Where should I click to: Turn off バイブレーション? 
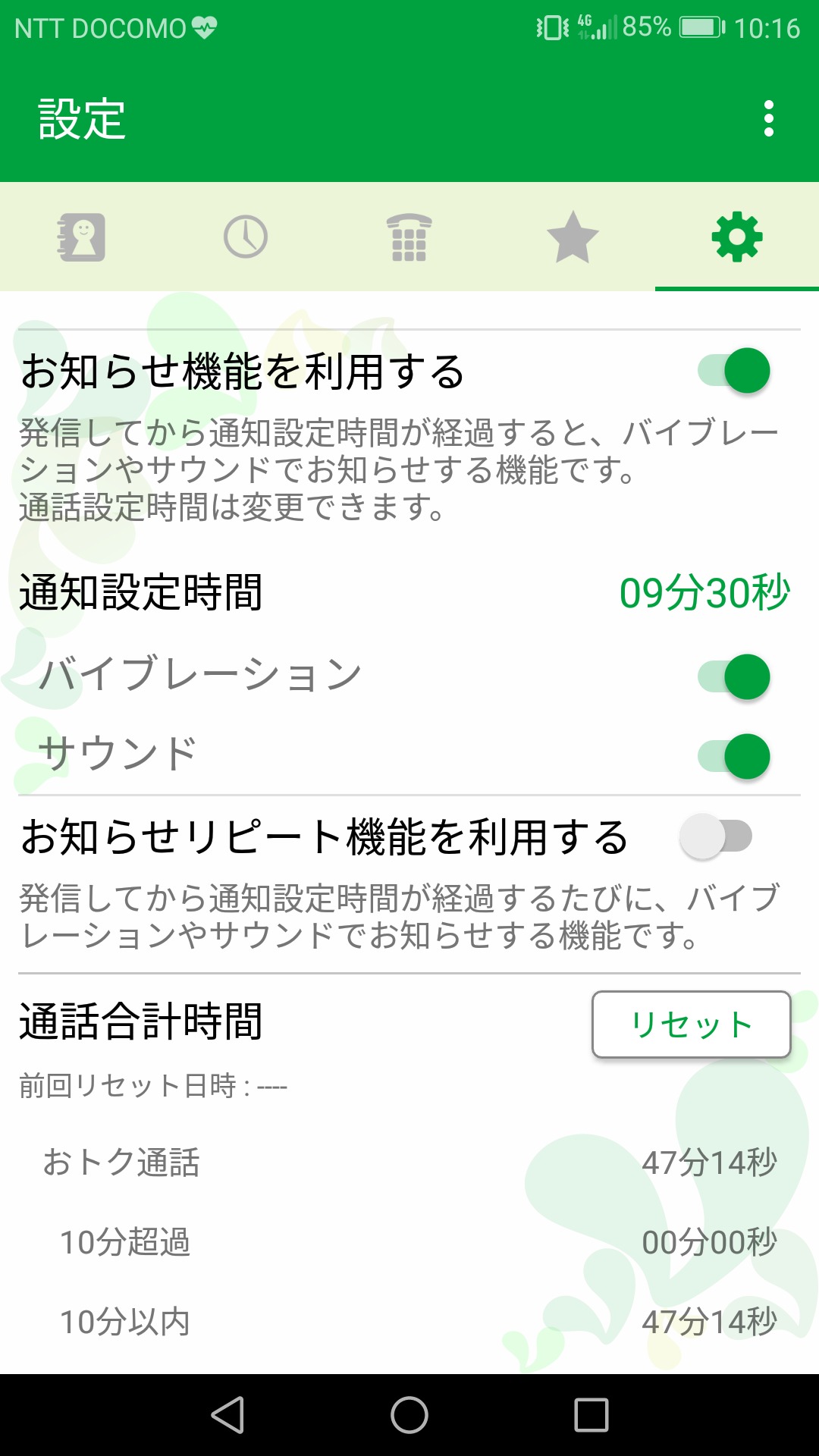(734, 676)
